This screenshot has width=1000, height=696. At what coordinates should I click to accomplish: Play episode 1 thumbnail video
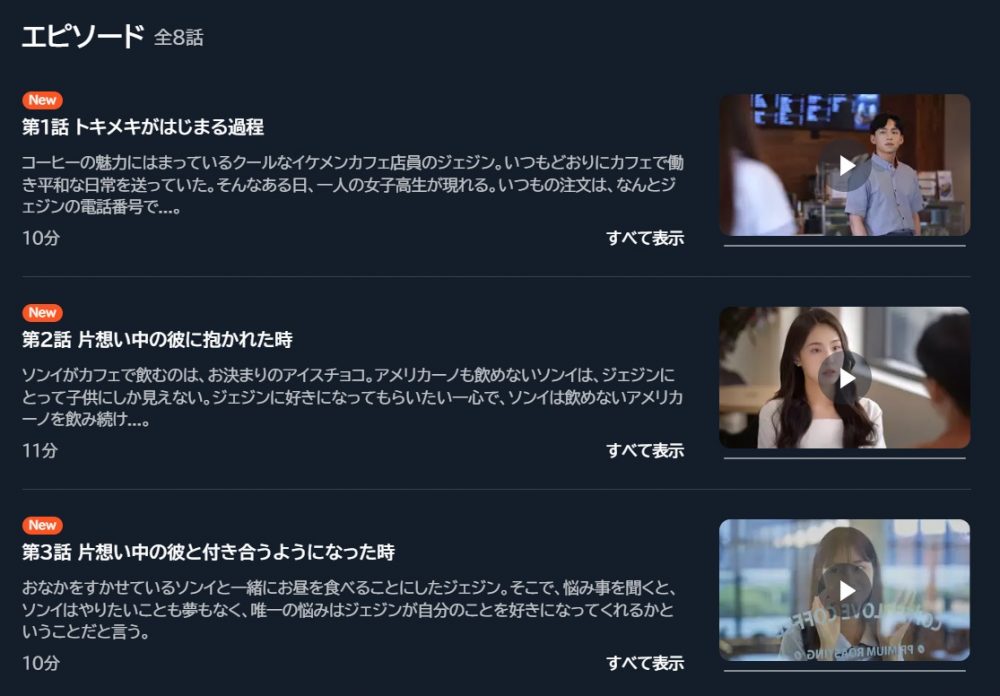coord(845,165)
